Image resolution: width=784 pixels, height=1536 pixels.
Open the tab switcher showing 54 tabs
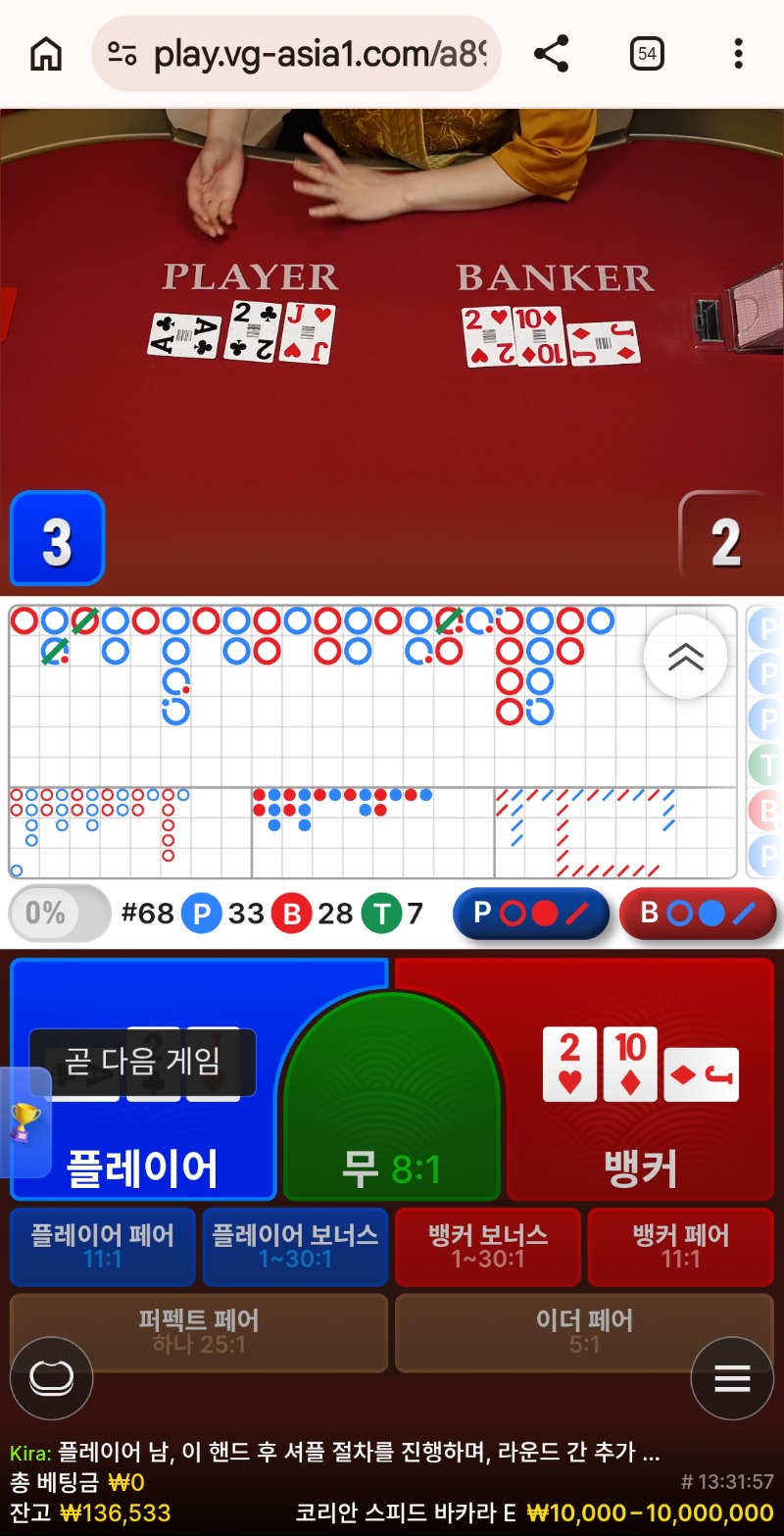tap(647, 54)
